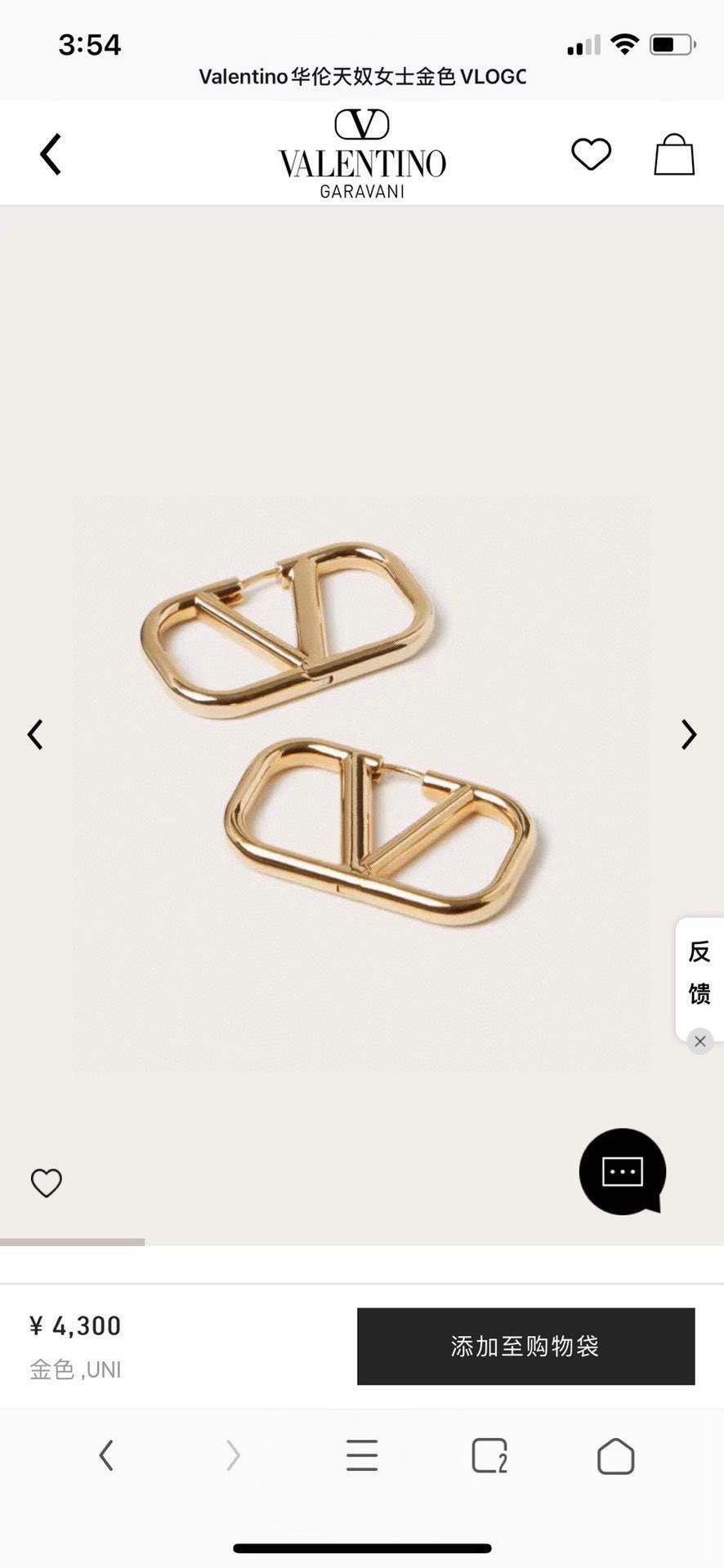This screenshot has height=1568, width=724.
Task: Go back using the header arrow
Action: click(x=51, y=154)
